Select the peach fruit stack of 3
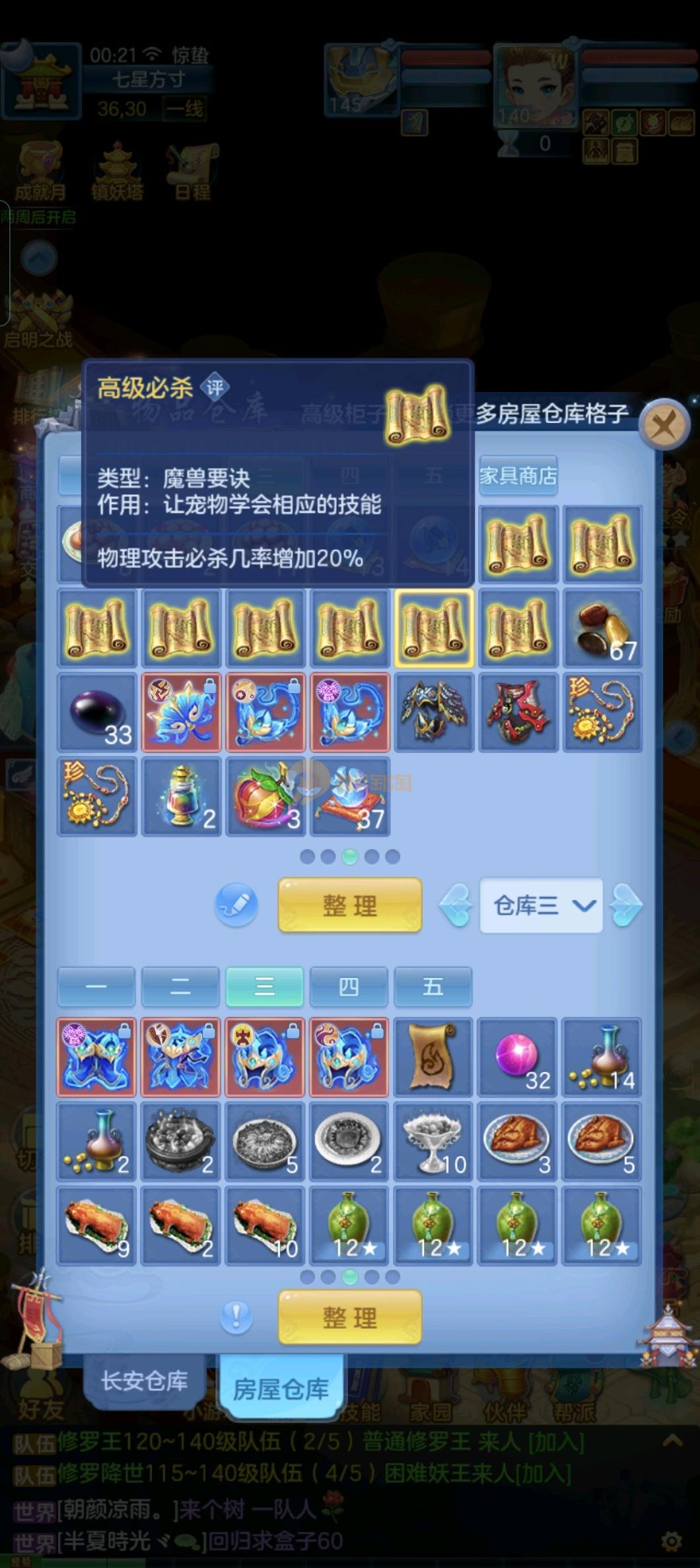The width and height of the screenshot is (700, 1568). click(x=265, y=797)
